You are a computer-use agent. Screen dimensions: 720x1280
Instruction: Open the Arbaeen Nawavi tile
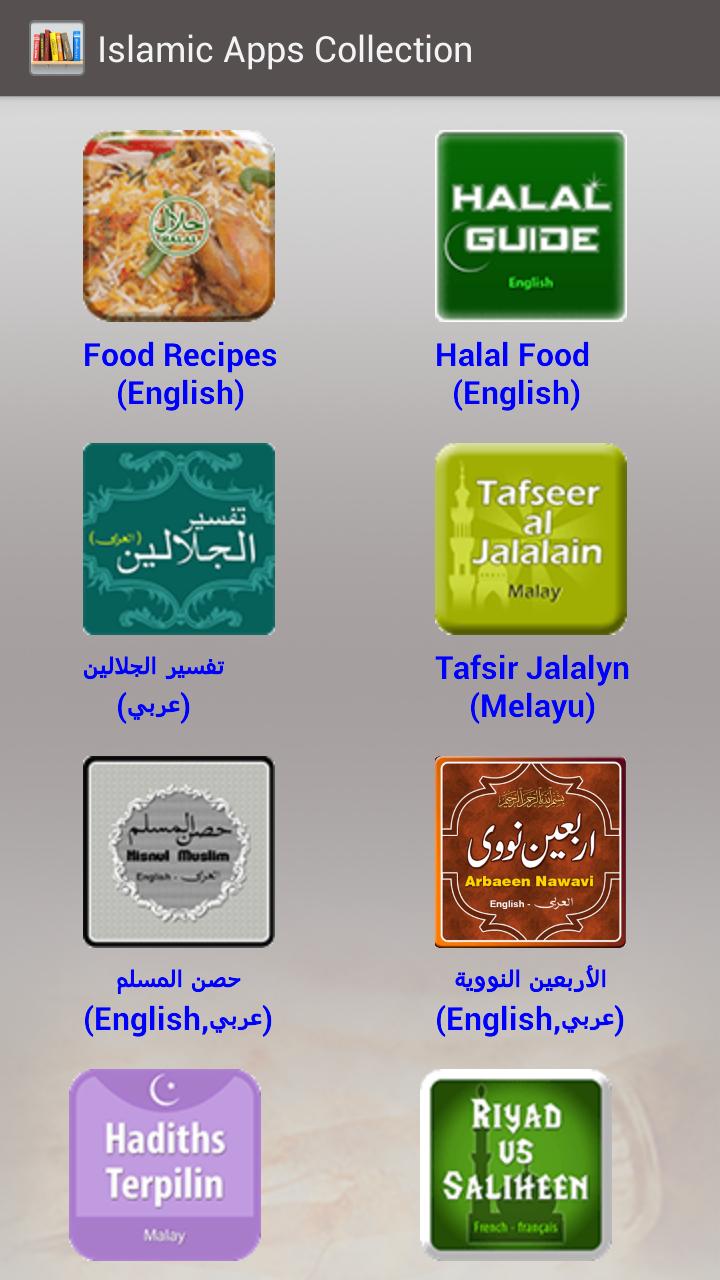[x=530, y=852]
